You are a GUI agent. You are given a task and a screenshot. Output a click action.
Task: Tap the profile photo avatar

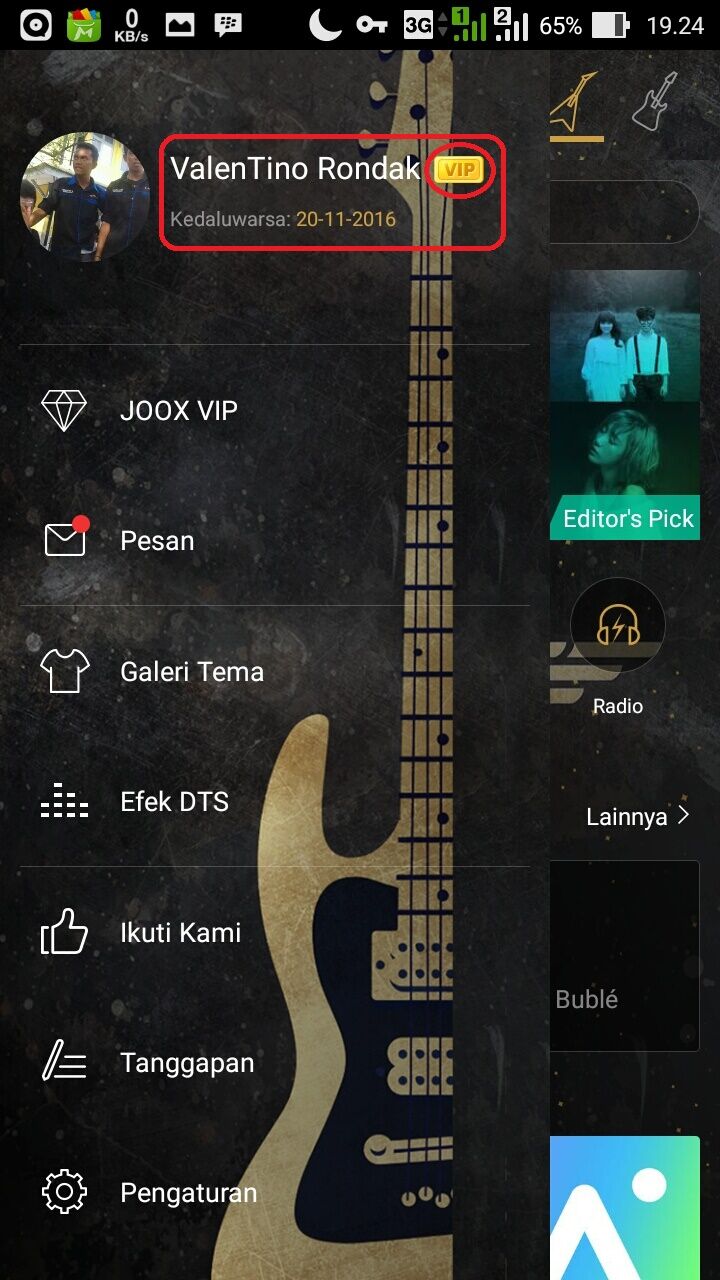coord(84,197)
